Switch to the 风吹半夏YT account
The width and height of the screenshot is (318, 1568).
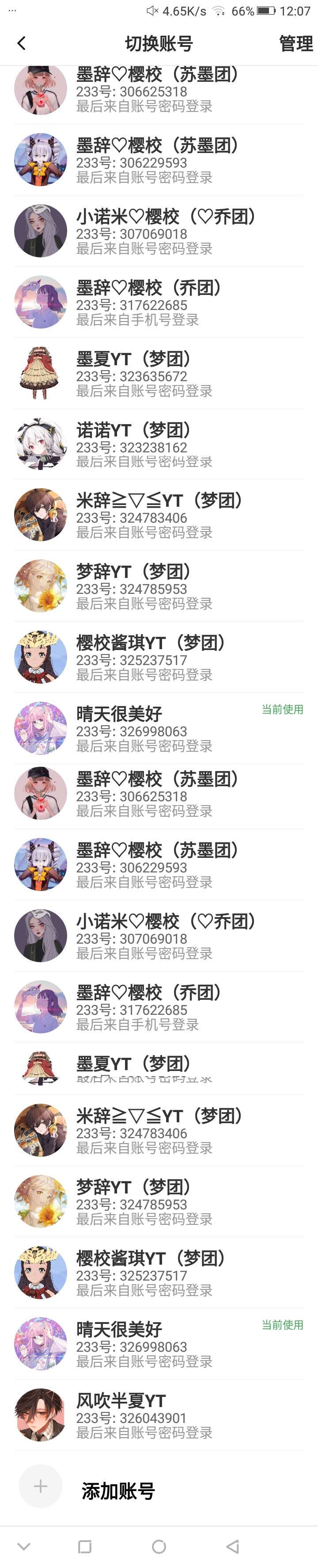(x=159, y=1415)
